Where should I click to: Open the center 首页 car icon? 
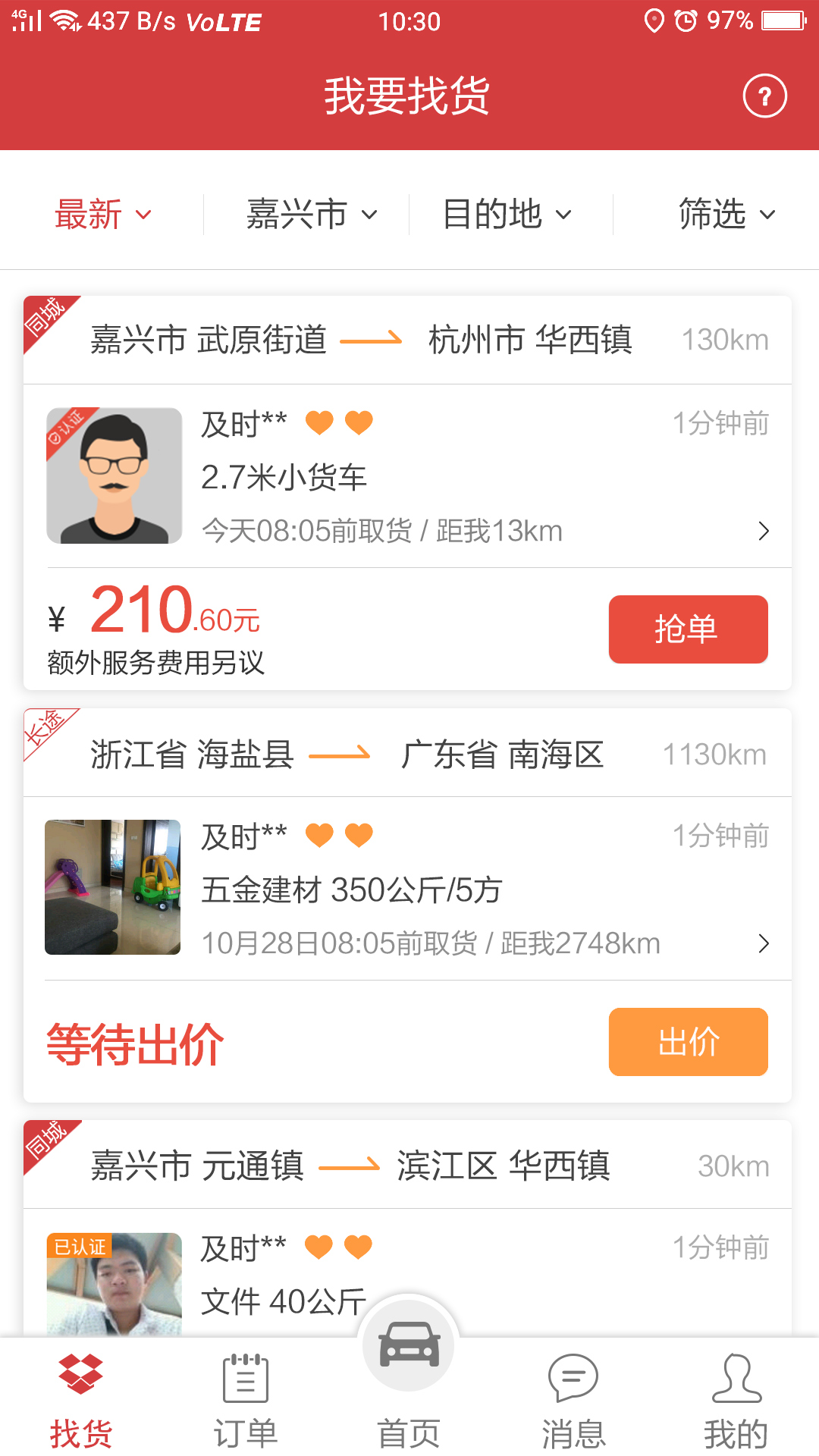click(408, 1344)
